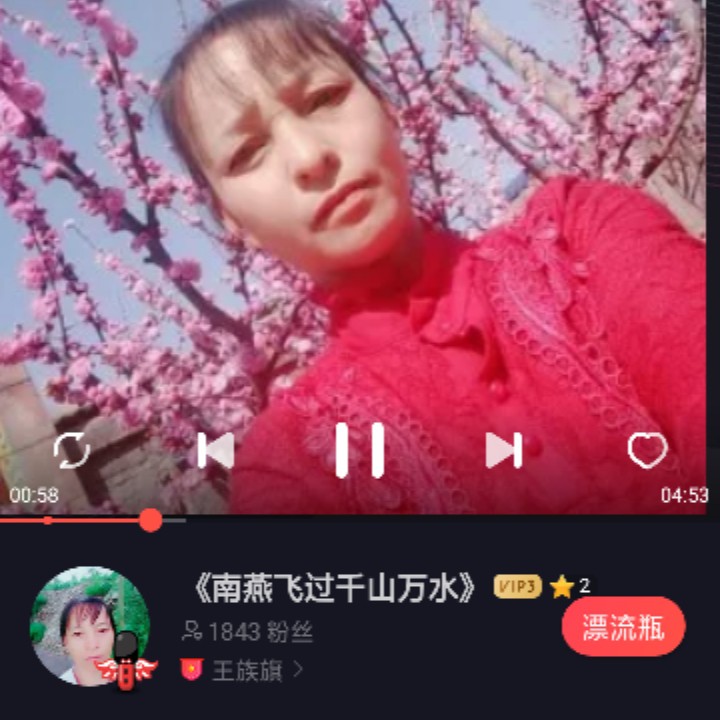Screen dimensions: 720x720
Task: Skip back to the previous song
Action: (x=215, y=451)
